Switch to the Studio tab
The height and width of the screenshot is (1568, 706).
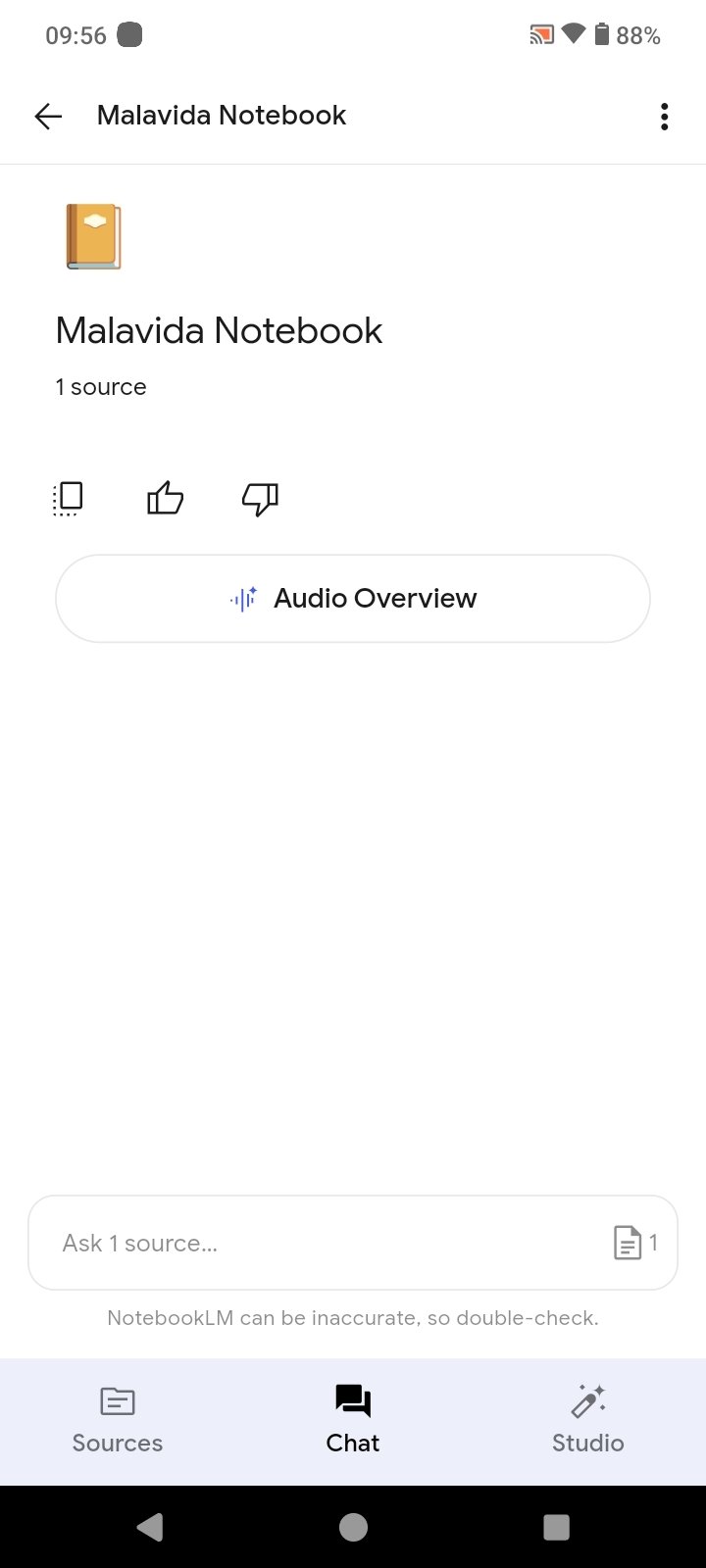click(587, 1420)
